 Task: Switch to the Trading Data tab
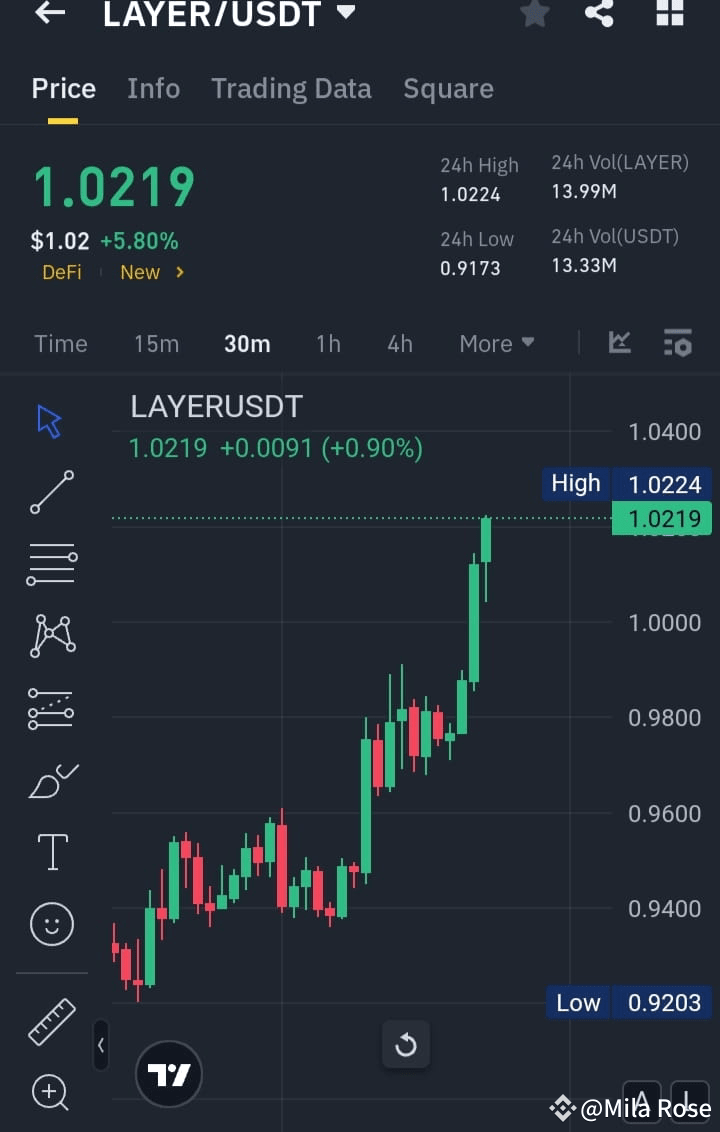291,88
